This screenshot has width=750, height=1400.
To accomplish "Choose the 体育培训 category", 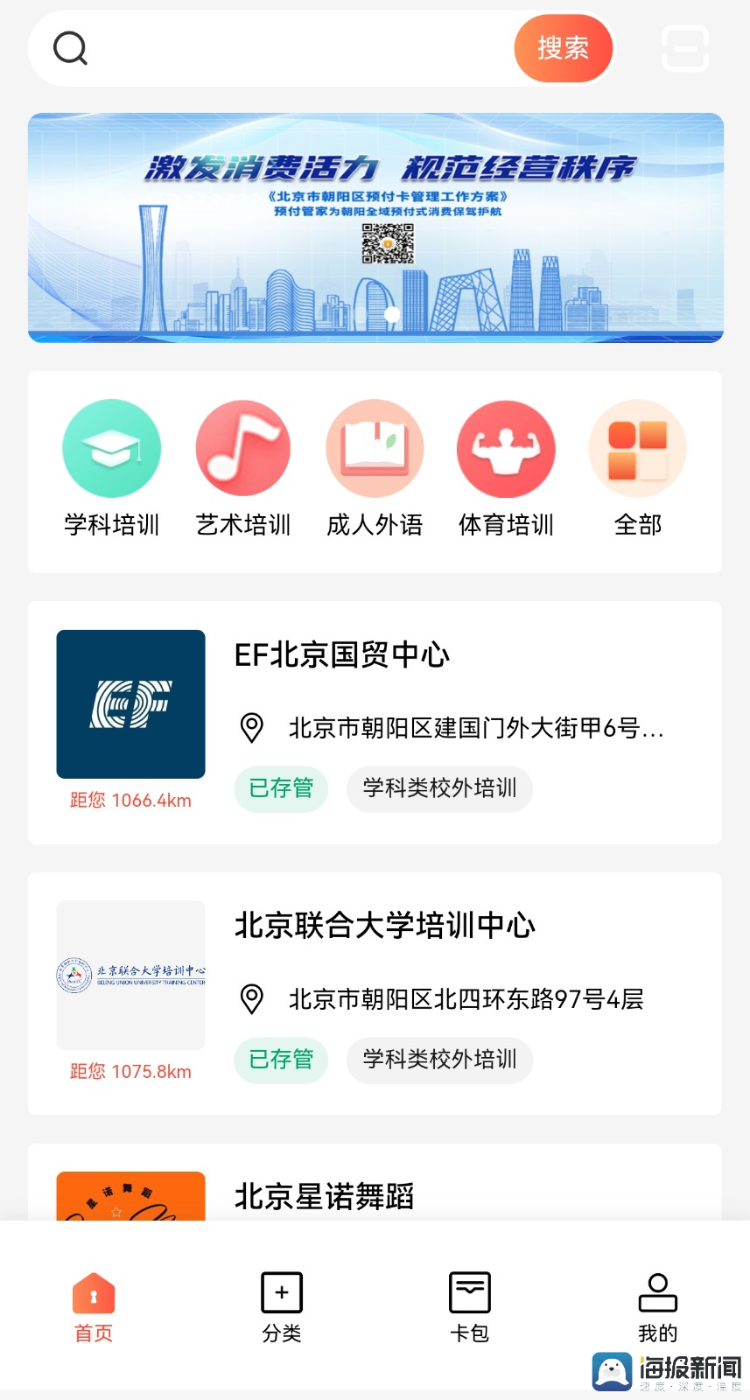I will coord(506,468).
